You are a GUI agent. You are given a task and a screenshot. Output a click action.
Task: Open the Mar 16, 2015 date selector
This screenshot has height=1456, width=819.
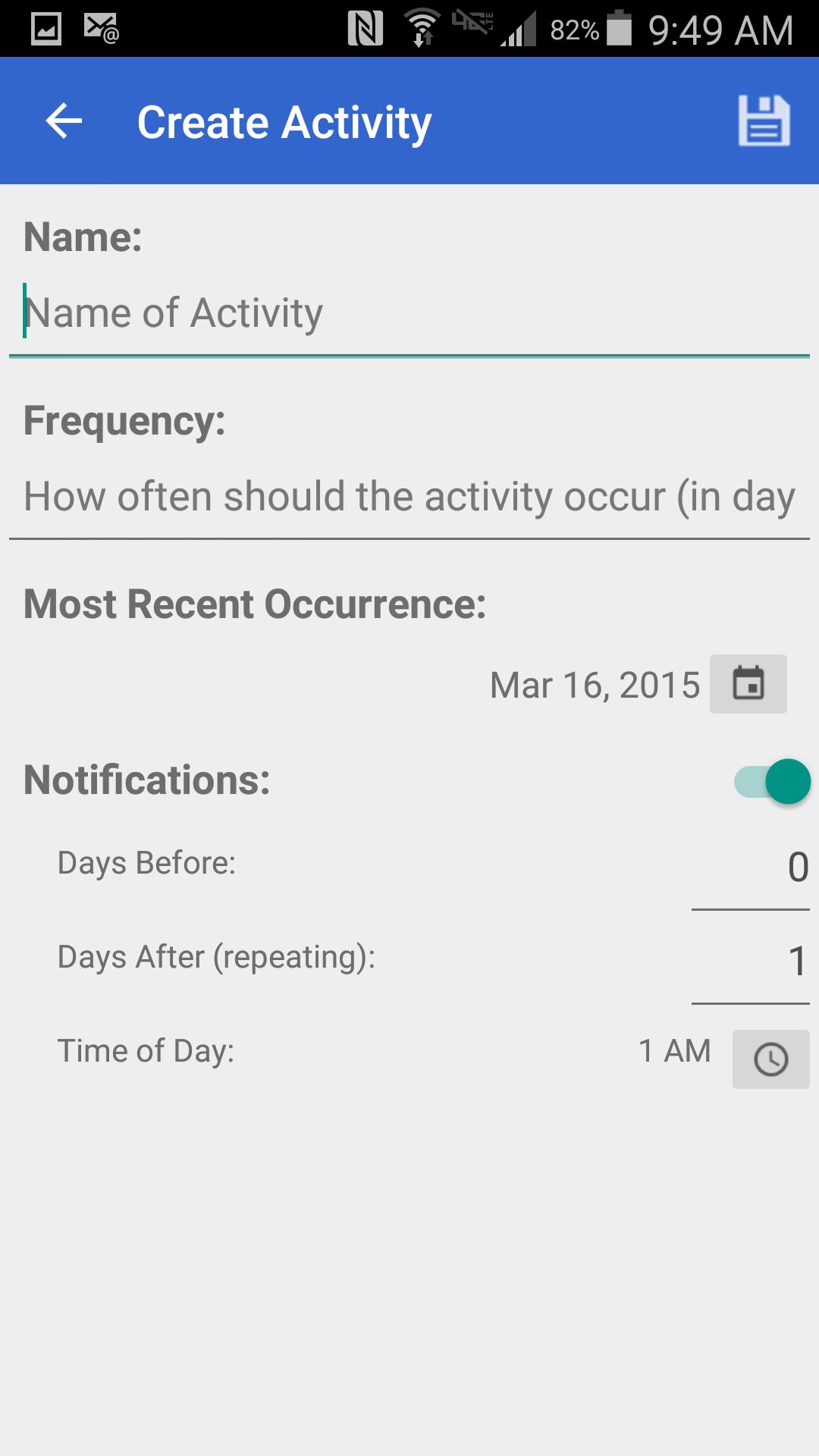594,684
